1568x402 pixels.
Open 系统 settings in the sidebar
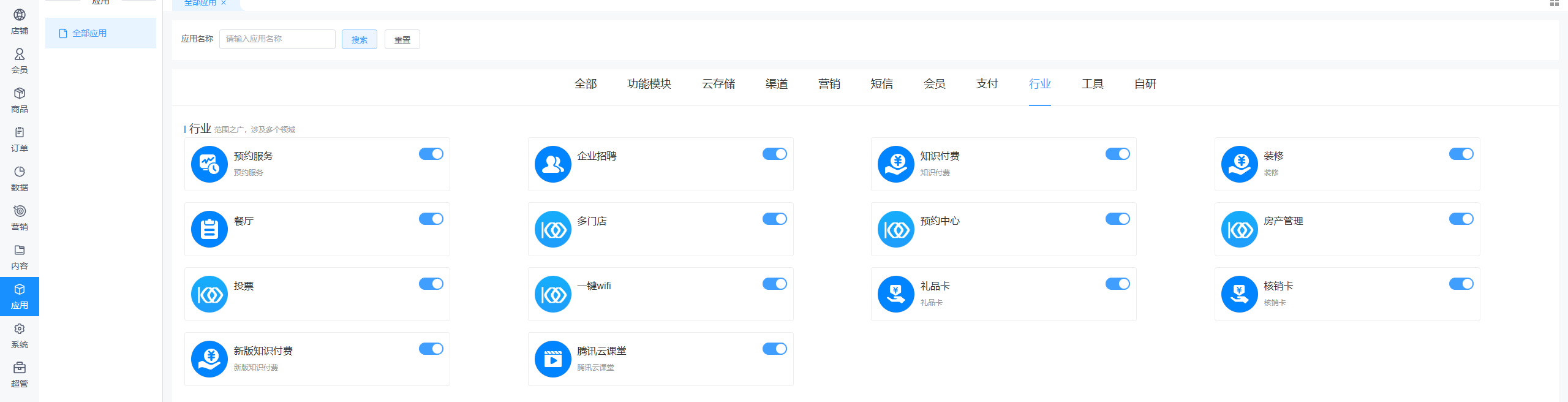tap(20, 336)
